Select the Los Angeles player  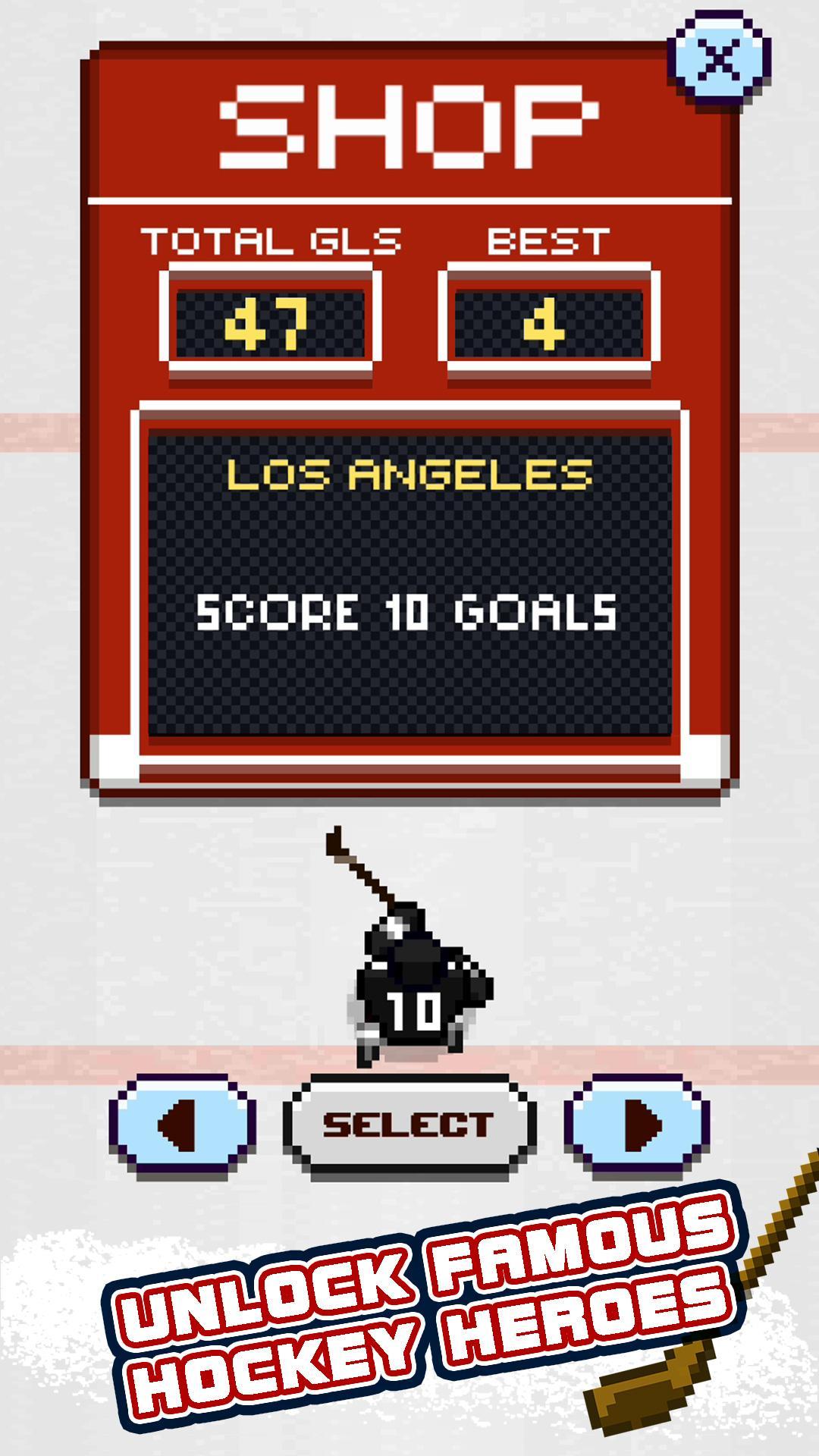[409, 1124]
